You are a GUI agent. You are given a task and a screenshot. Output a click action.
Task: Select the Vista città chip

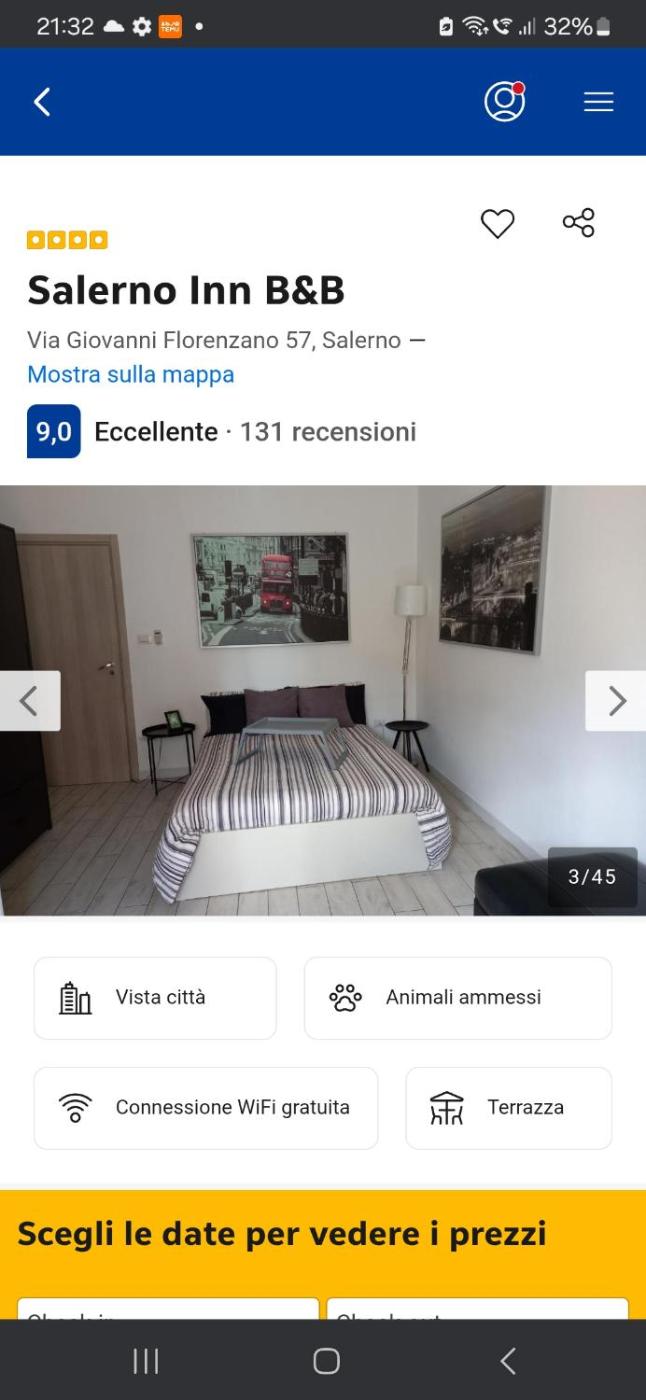point(155,998)
